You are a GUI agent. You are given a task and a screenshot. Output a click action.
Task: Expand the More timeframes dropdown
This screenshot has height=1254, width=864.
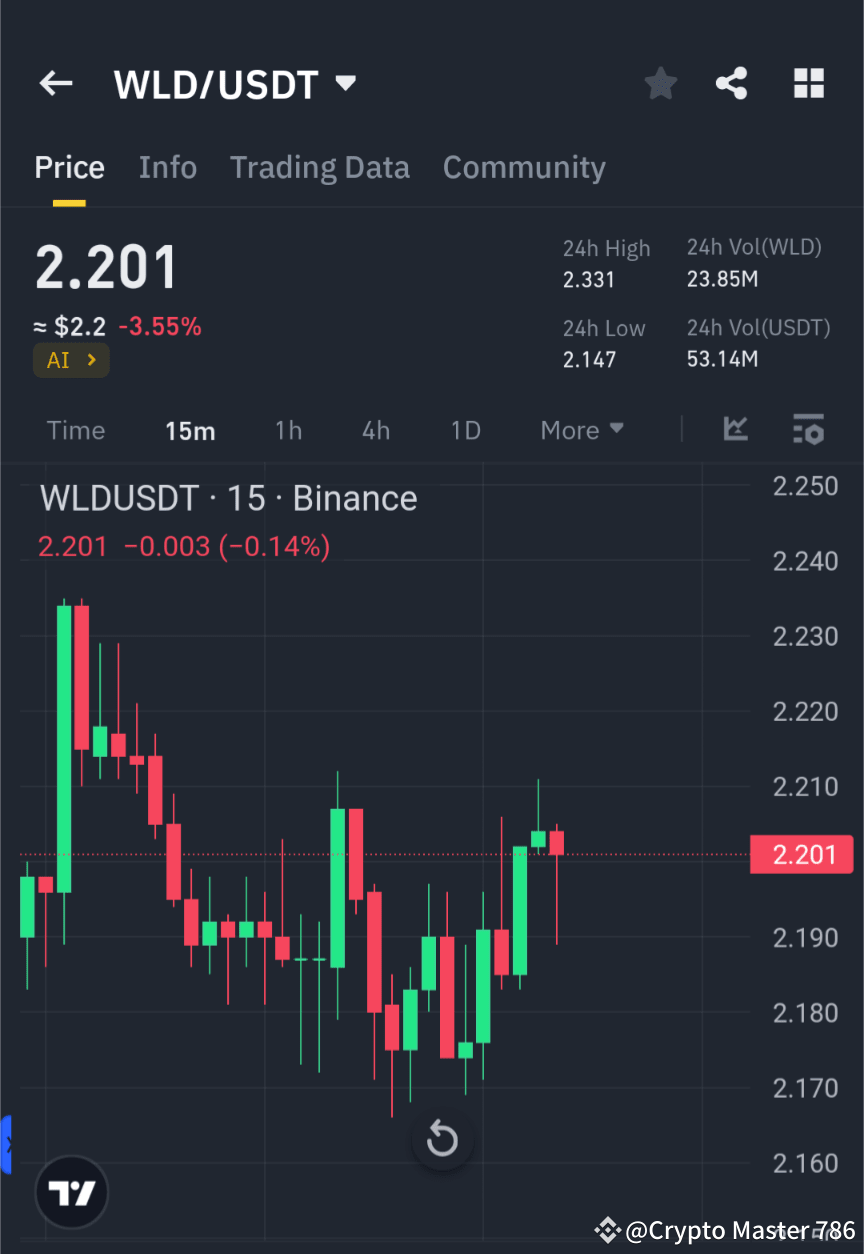(581, 430)
